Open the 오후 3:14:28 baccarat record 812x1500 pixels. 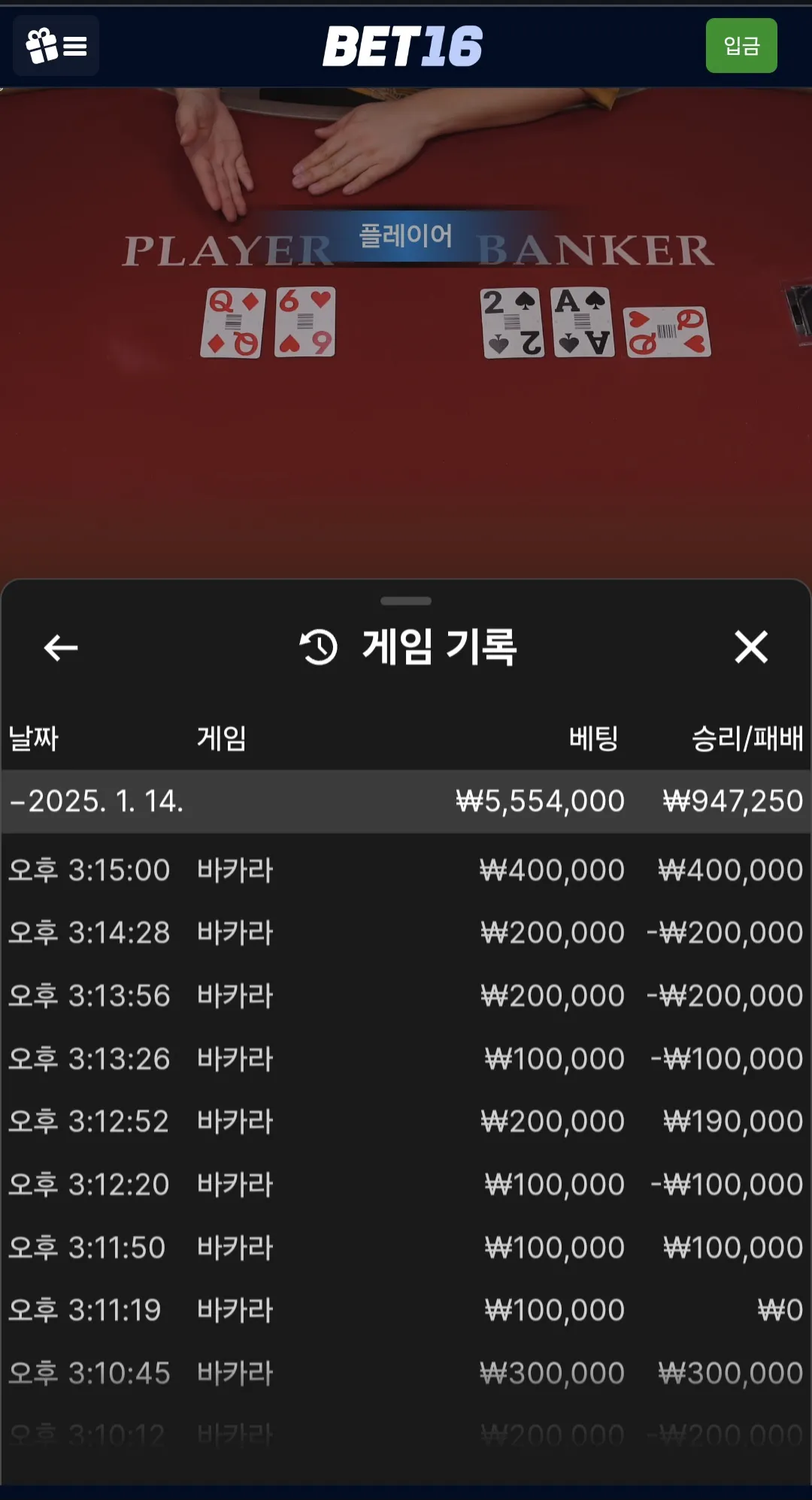[x=406, y=933]
